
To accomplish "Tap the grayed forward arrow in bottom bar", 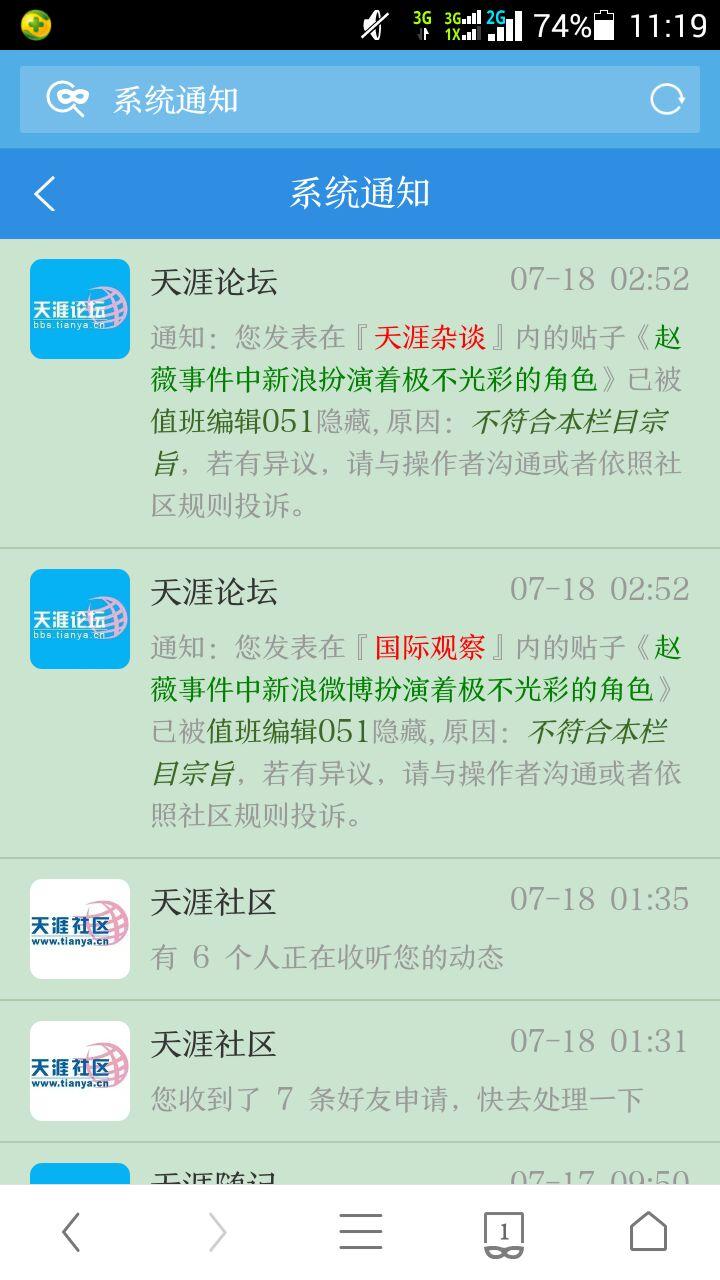I will pos(216,1231).
